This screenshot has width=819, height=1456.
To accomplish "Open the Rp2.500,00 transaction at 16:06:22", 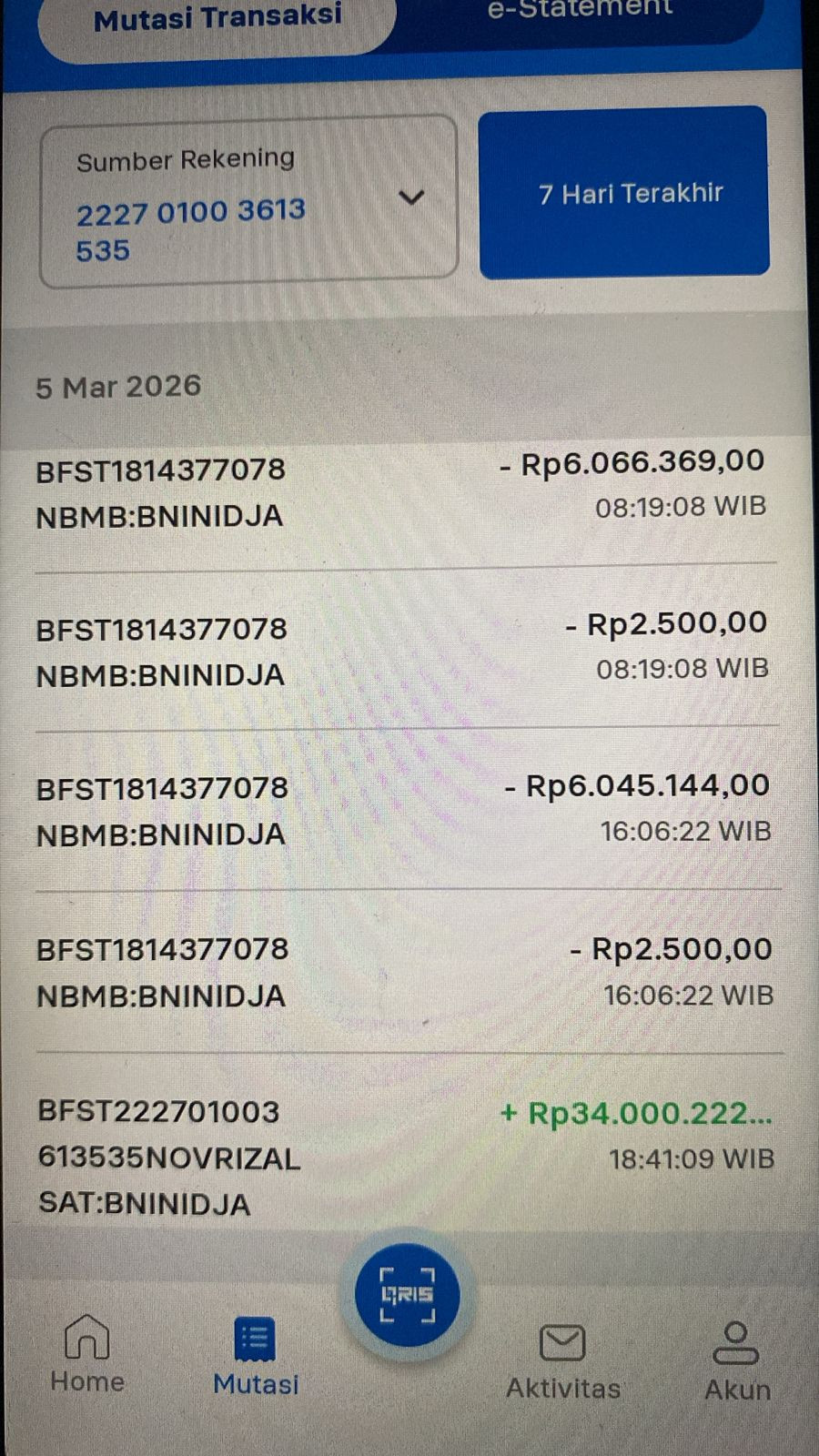I will pyautogui.click(x=408, y=971).
